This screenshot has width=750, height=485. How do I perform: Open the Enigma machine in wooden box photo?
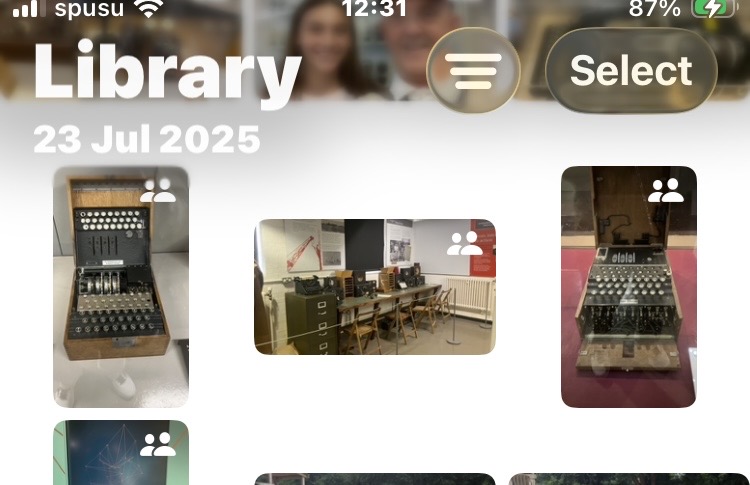pos(121,286)
